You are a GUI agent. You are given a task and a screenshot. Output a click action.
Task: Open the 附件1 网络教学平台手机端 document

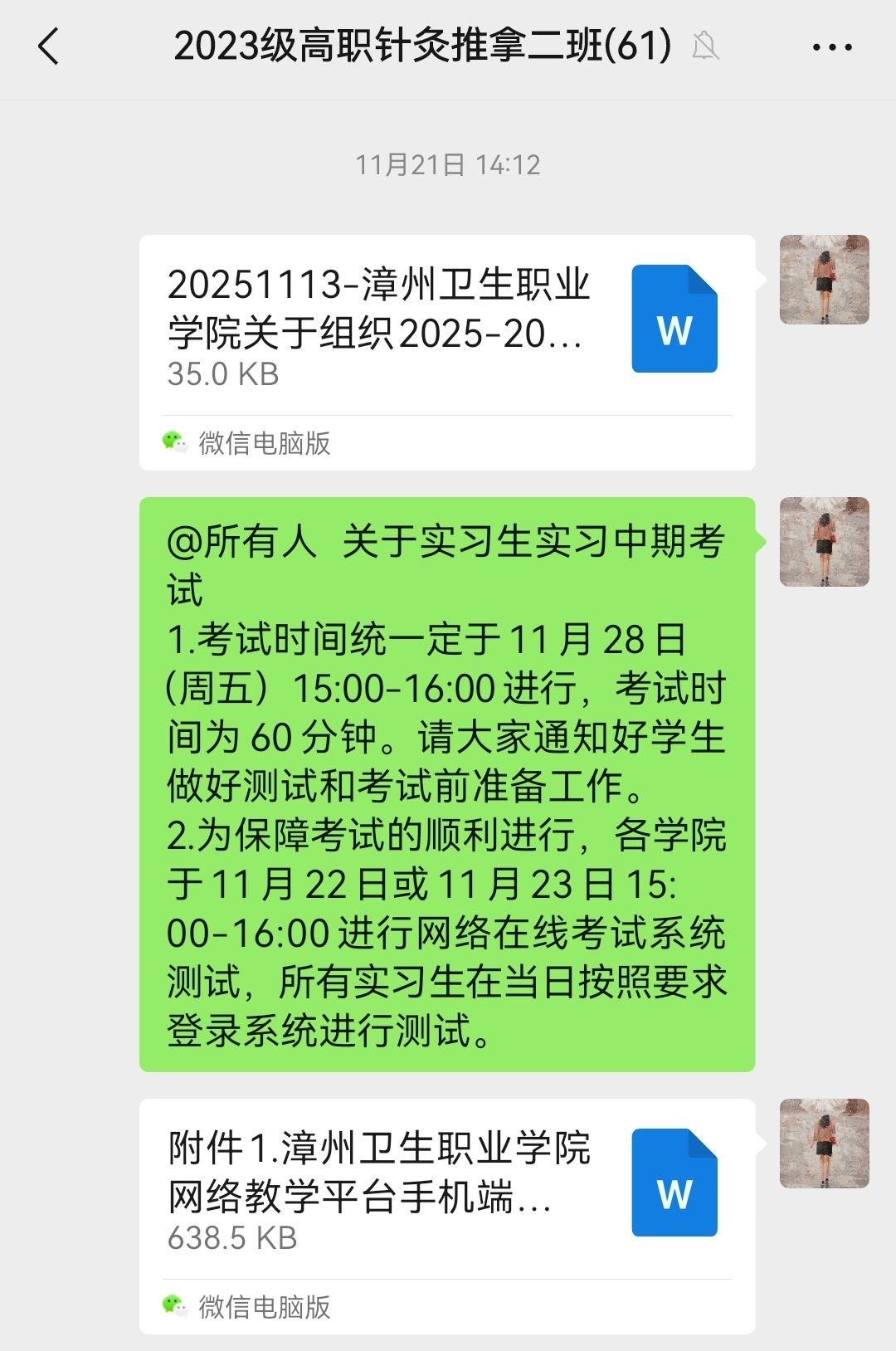point(446,1191)
